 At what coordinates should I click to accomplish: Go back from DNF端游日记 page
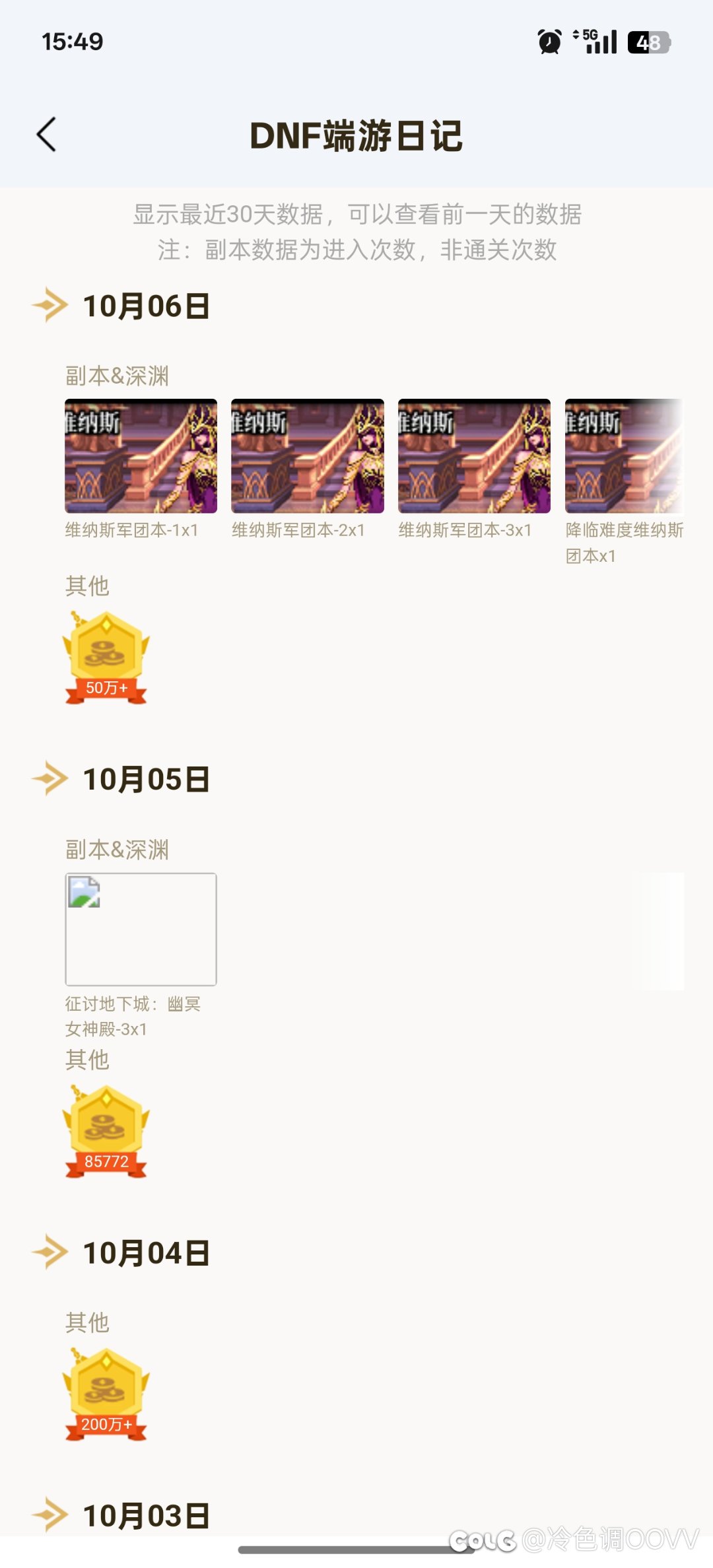(46, 135)
